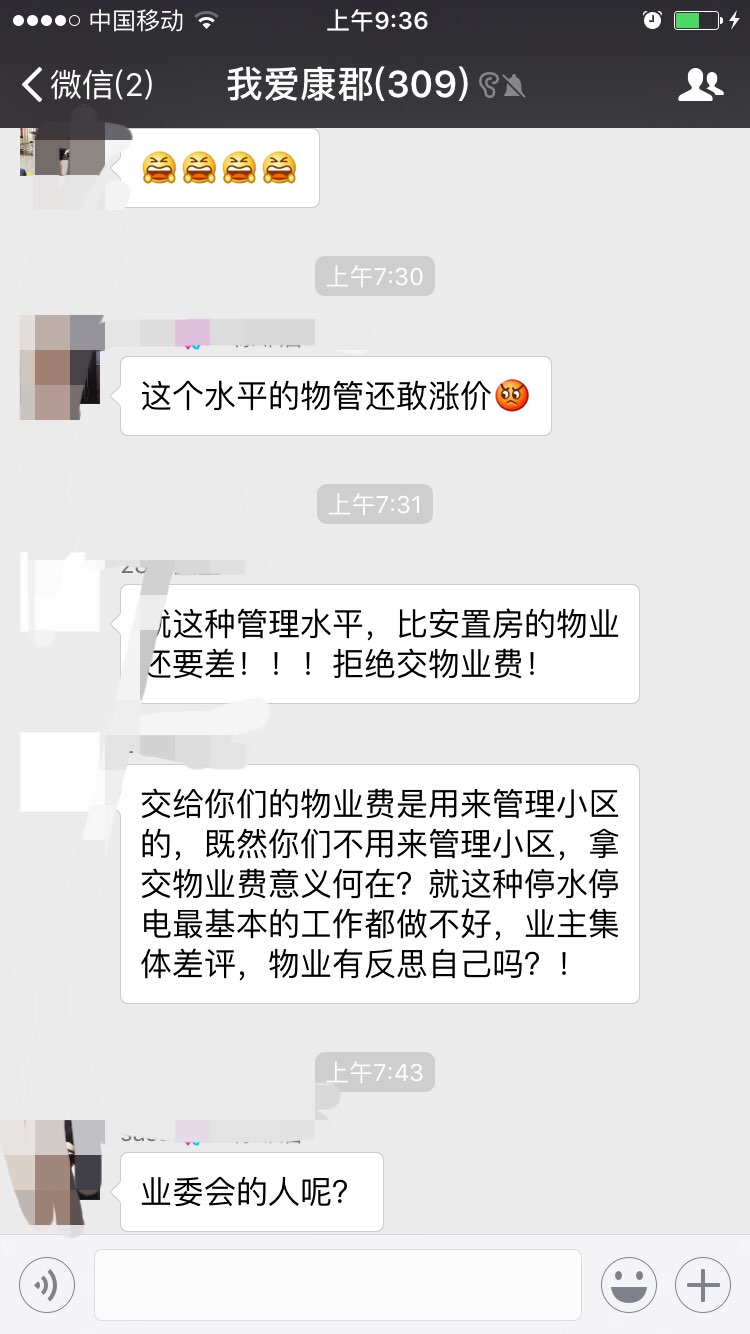Go back to the 微信 chat list

click(88, 85)
